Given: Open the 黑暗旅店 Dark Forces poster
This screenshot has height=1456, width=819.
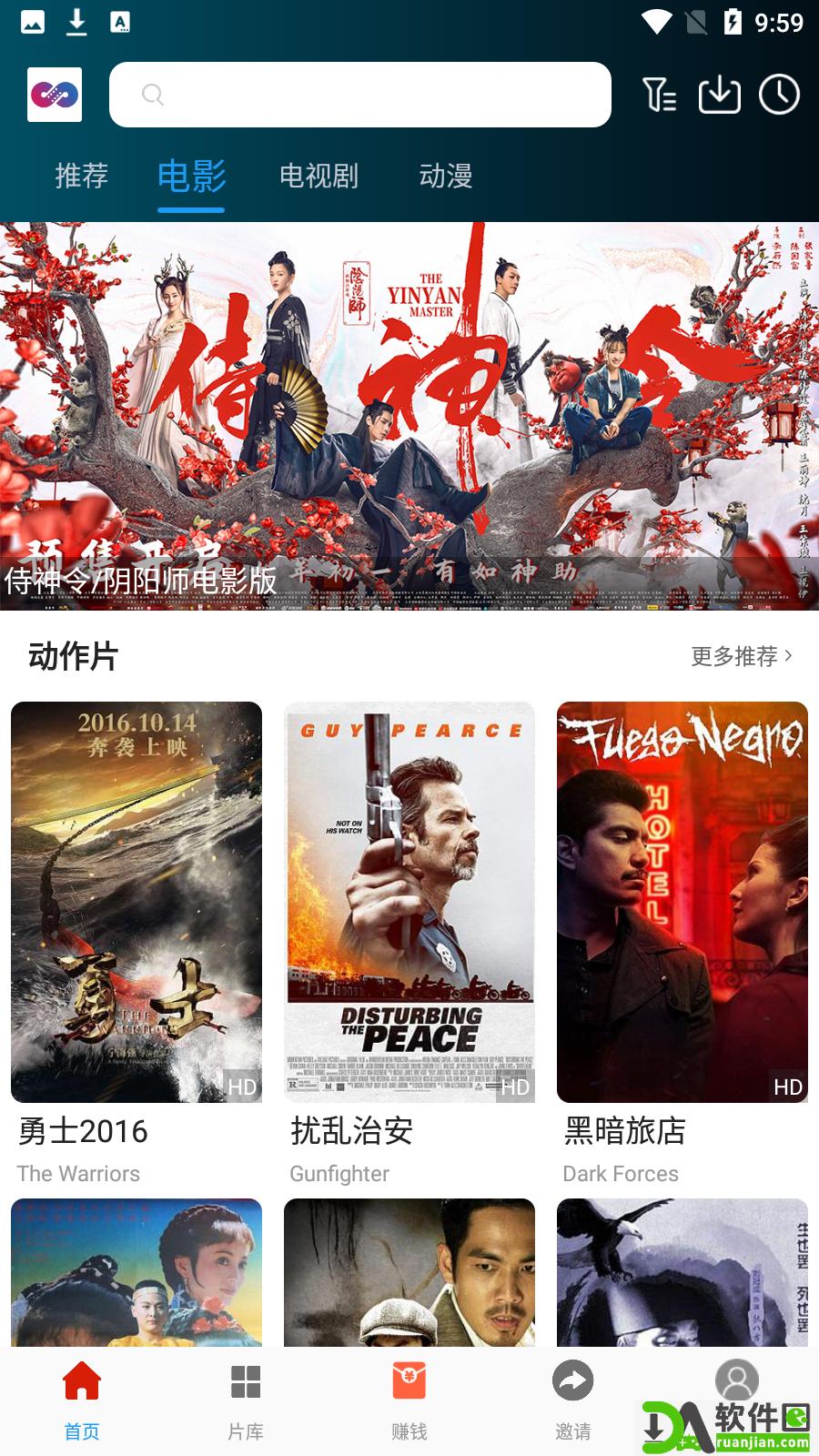Looking at the screenshot, I should pos(682,901).
